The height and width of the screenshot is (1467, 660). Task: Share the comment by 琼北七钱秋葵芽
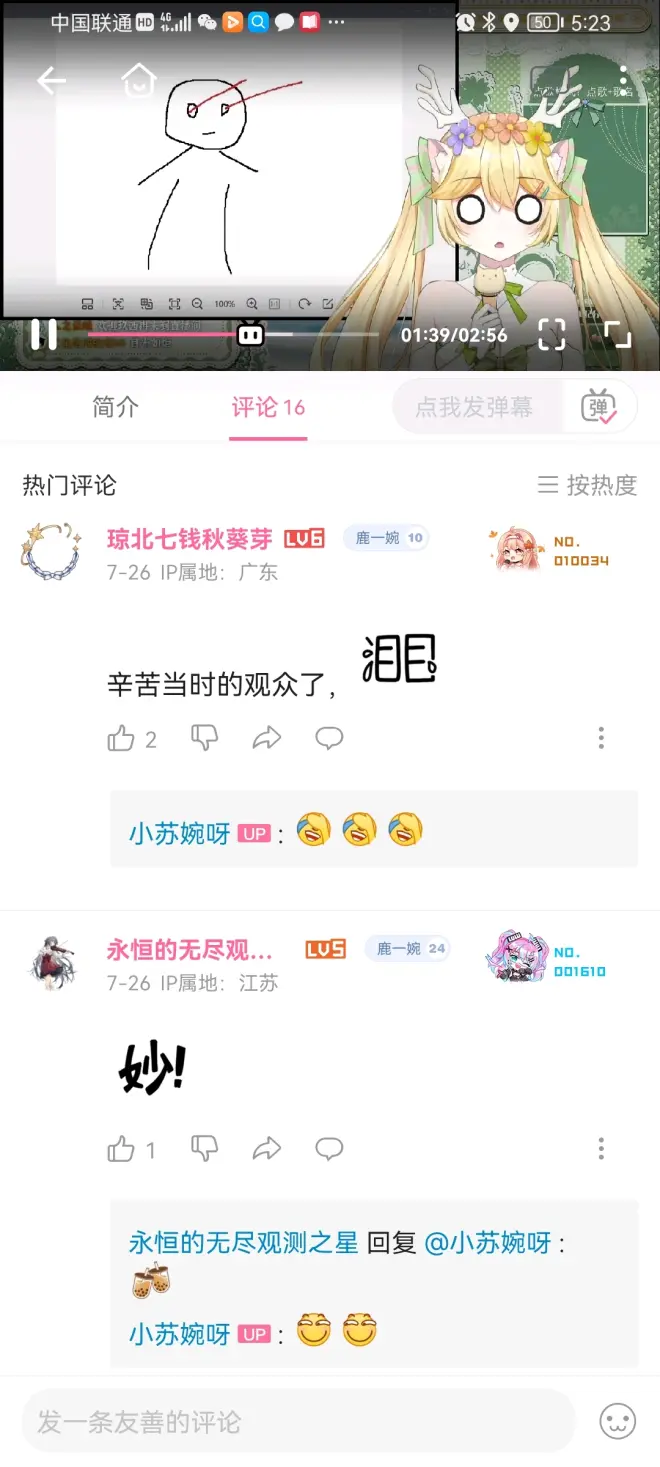point(267,739)
